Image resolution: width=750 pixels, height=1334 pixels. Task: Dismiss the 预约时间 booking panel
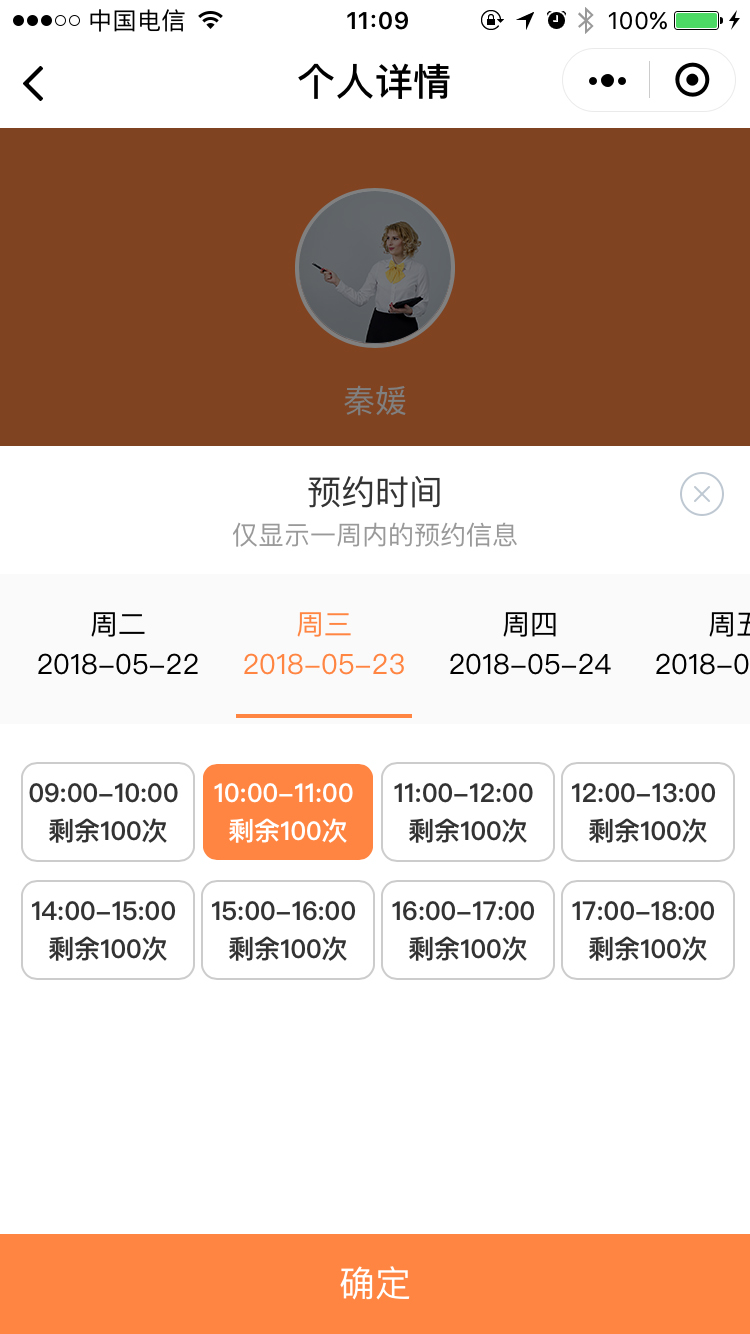[x=701, y=494]
